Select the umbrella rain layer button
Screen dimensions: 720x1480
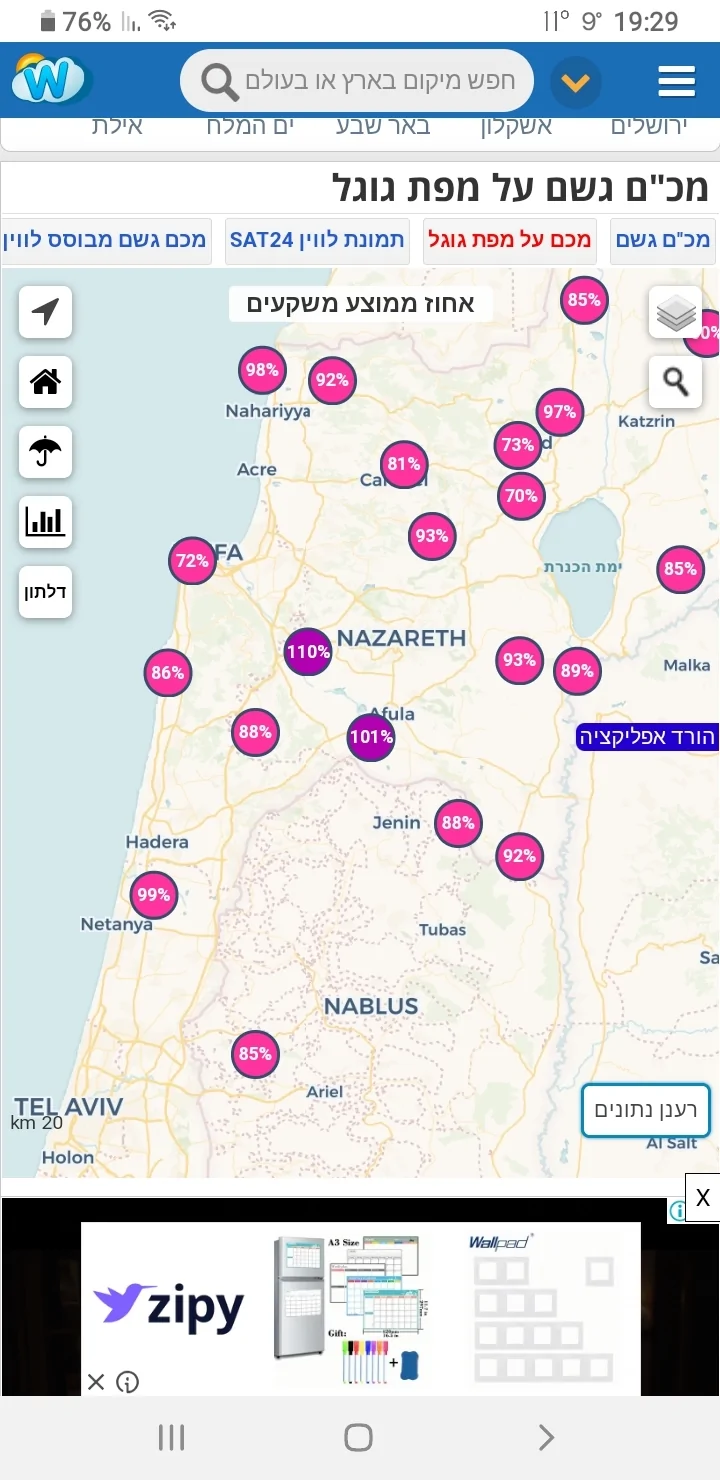click(x=45, y=452)
